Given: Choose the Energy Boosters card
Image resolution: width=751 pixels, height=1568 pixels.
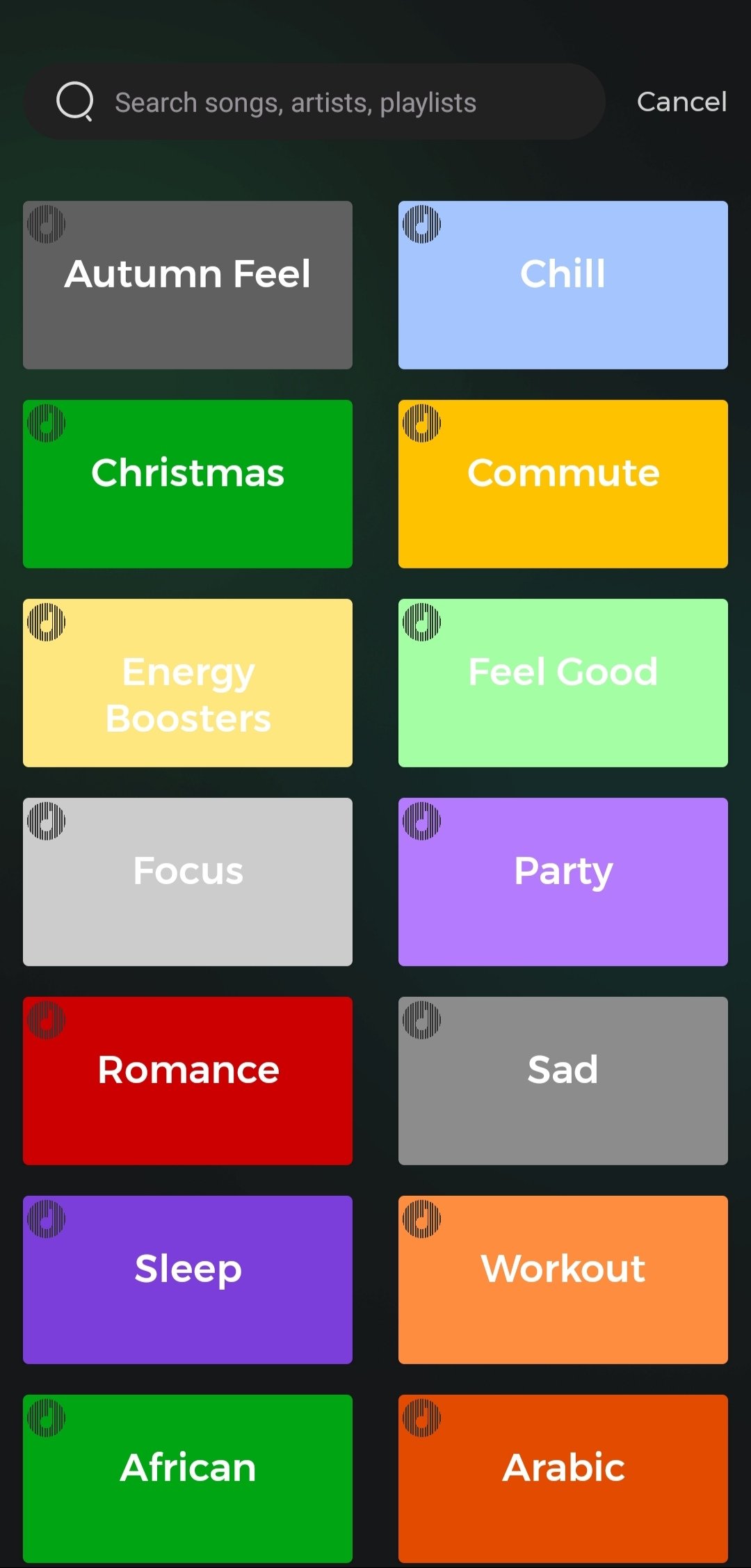Looking at the screenshot, I should tap(188, 683).
